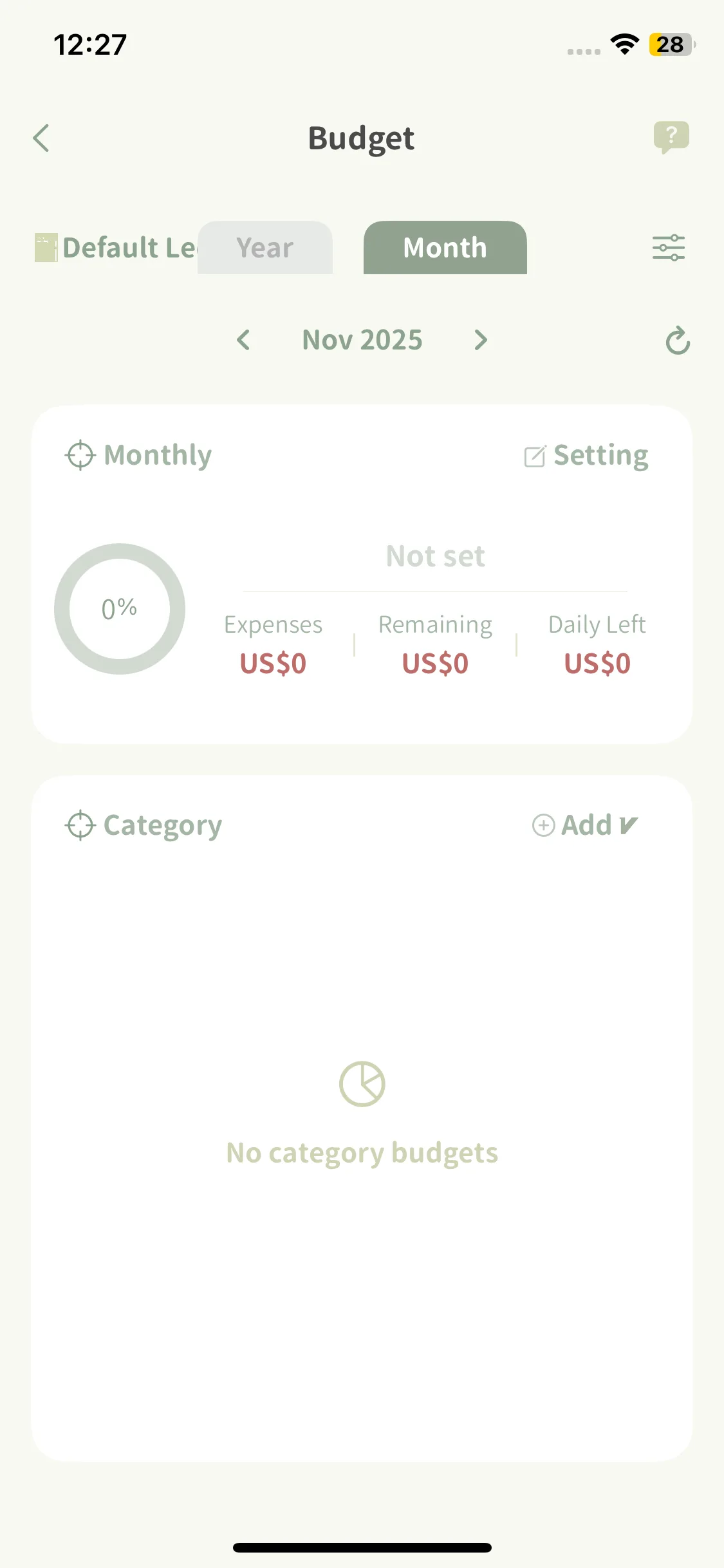This screenshot has width=724, height=1568.
Task: Open Setting for the monthly budget
Action: tap(586, 456)
